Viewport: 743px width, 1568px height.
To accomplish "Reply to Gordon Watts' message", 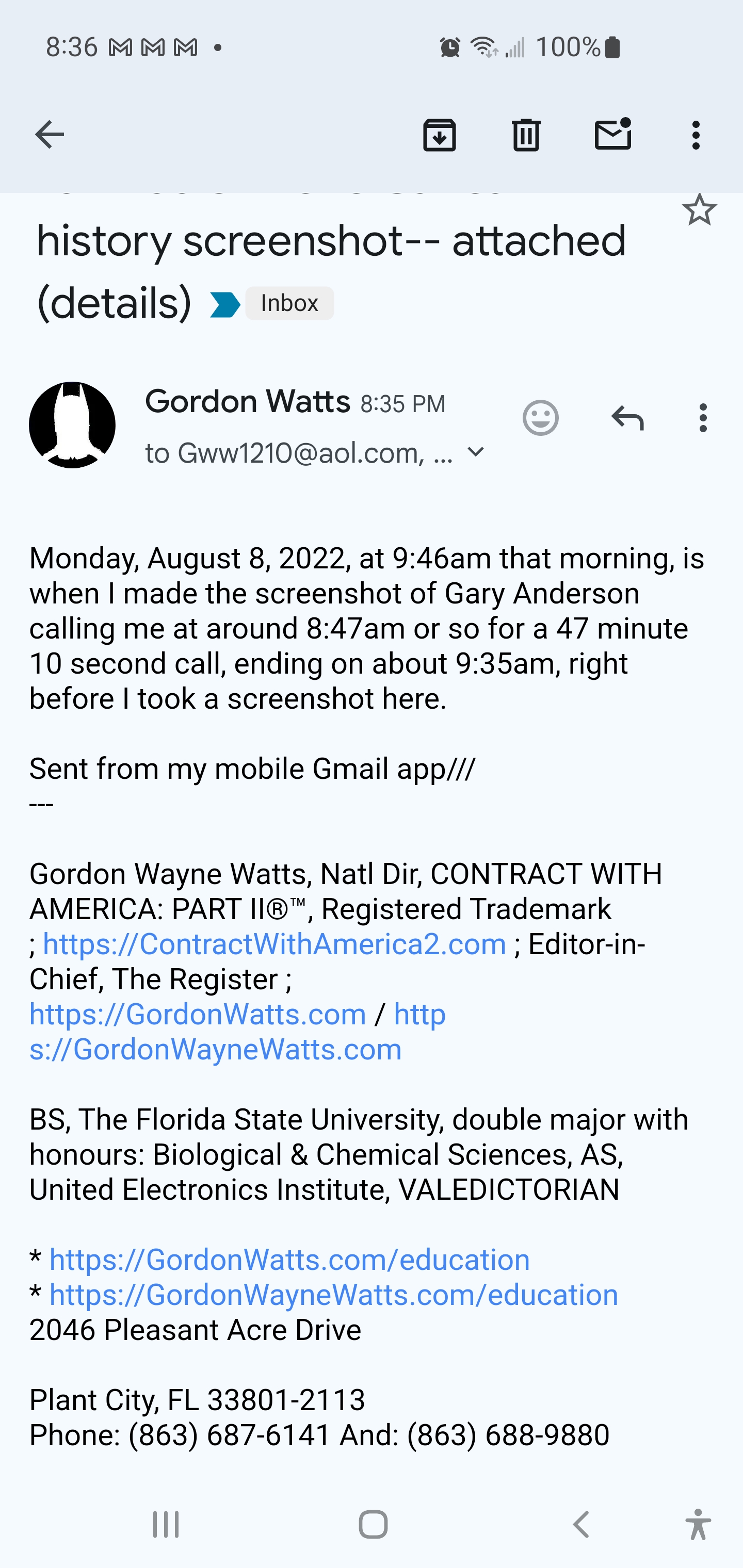I will 627,418.
